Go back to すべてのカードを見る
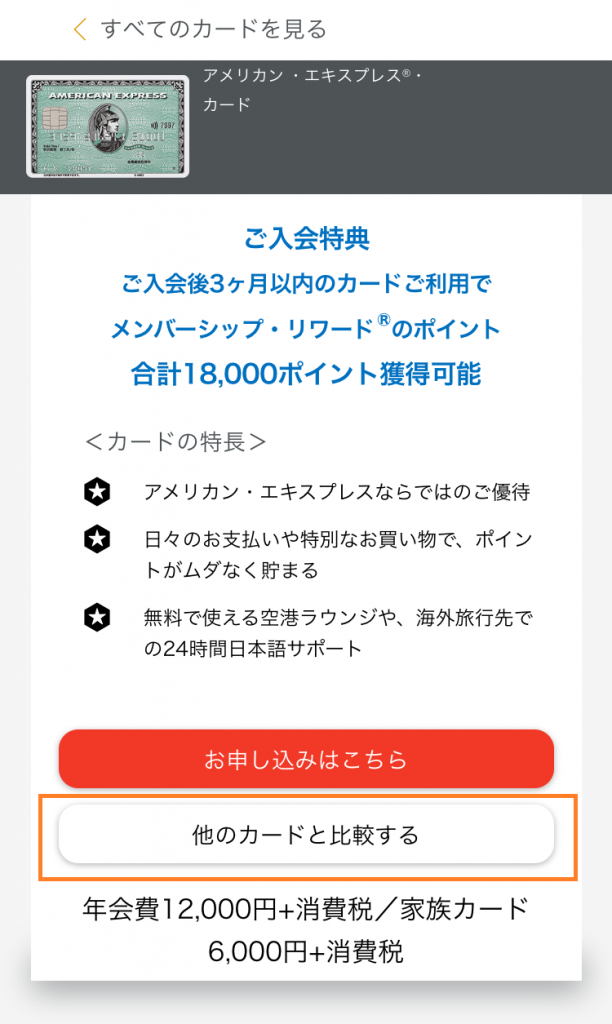This screenshot has height=1024, width=612. (x=200, y=29)
